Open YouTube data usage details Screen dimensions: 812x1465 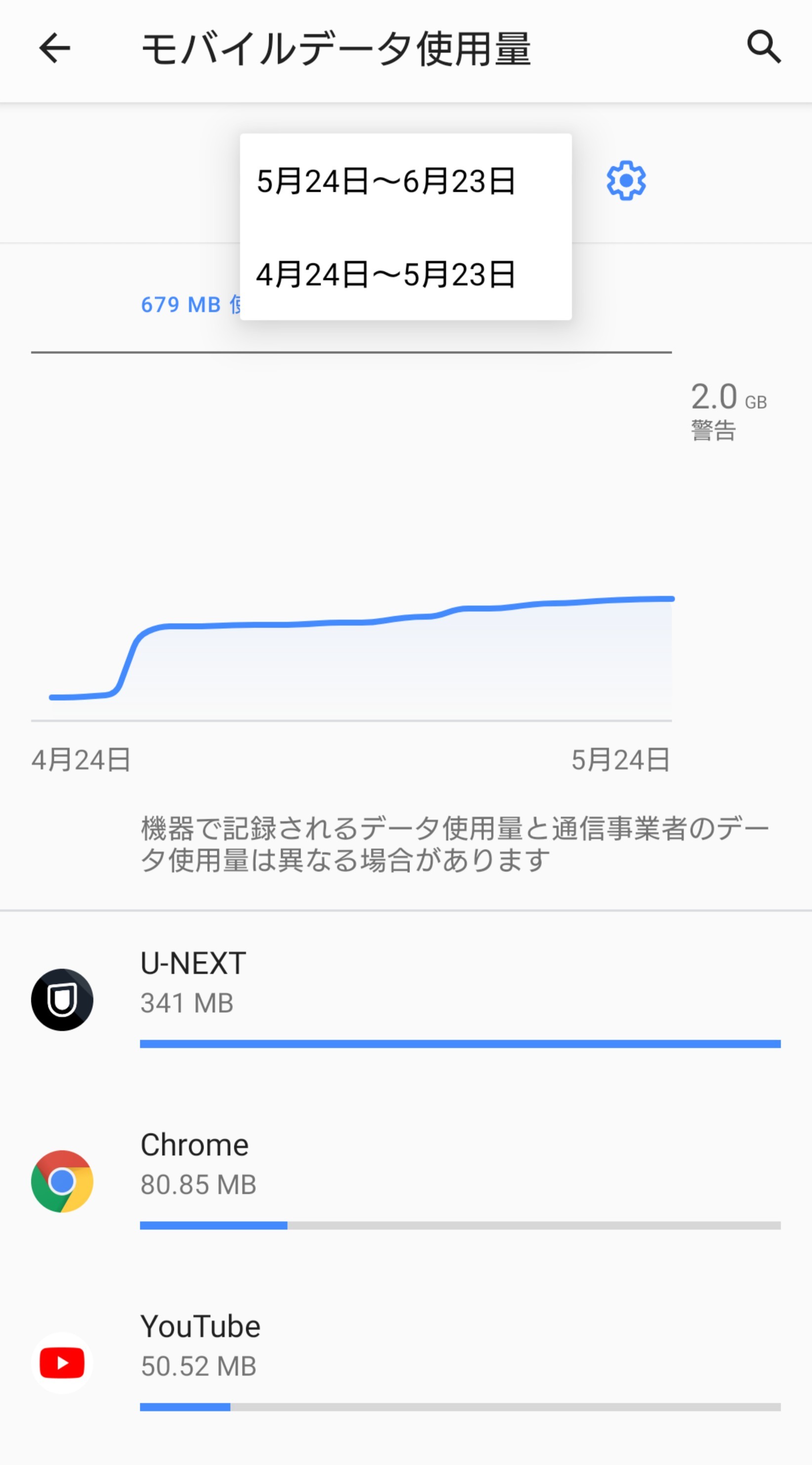click(406, 1363)
